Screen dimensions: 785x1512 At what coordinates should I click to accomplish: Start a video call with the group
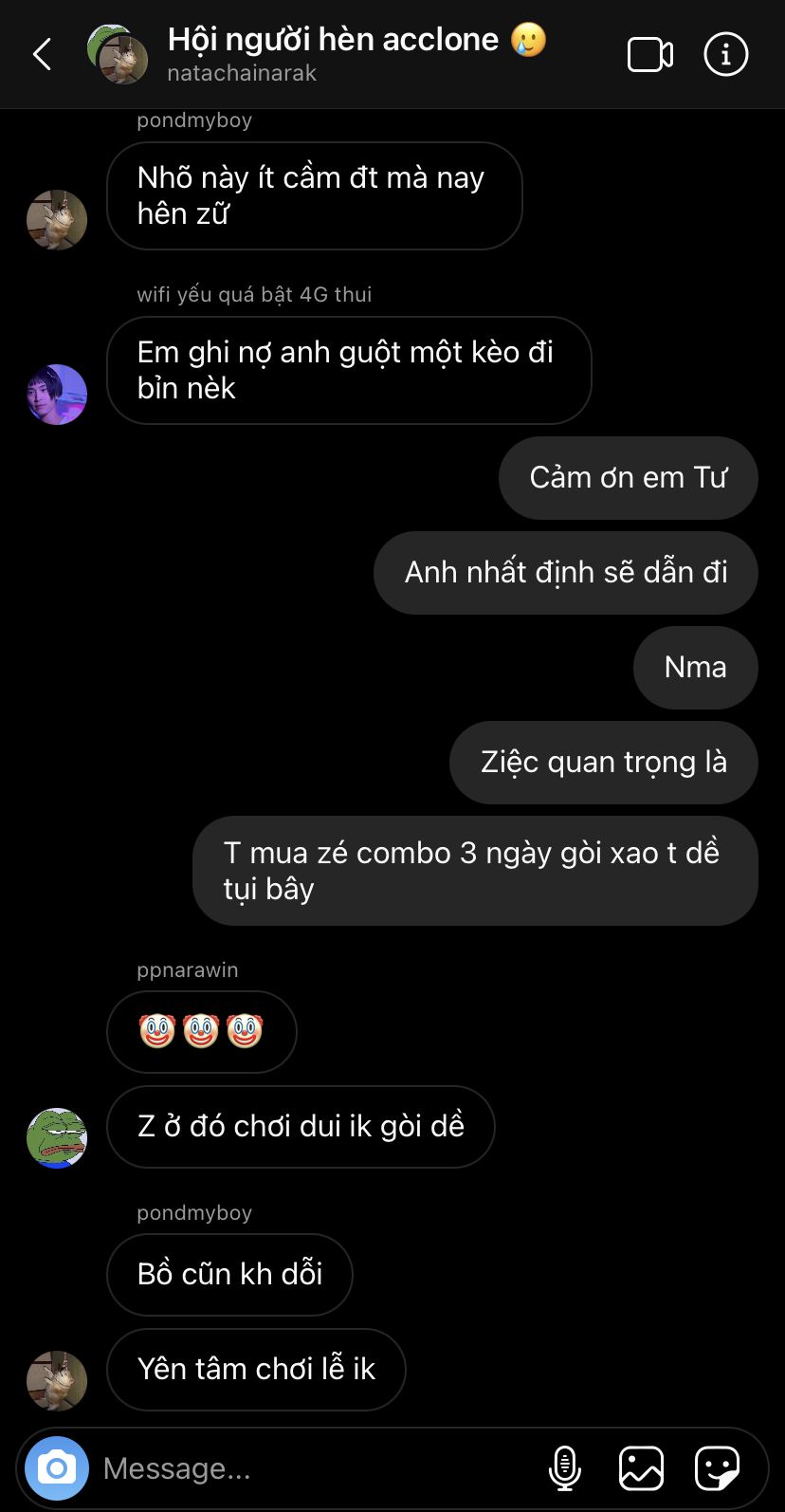pos(650,55)
